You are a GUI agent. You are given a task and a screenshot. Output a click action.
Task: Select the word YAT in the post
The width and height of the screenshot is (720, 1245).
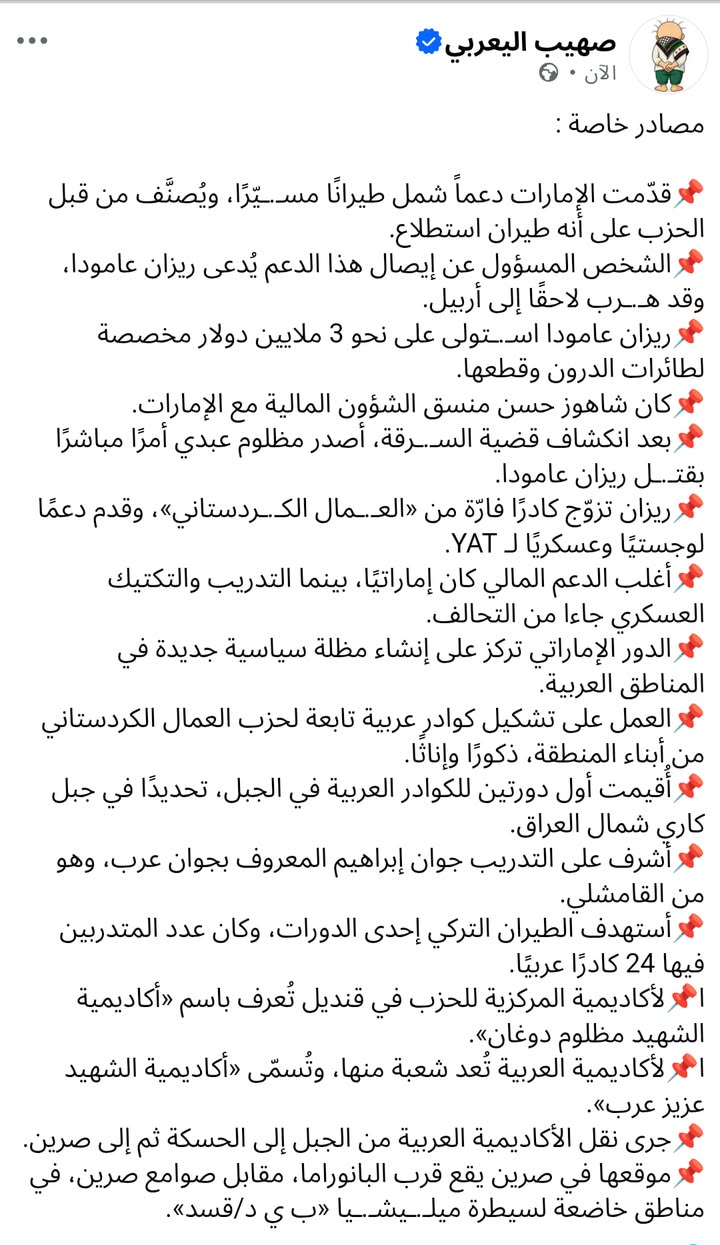[x=475, y=542]
